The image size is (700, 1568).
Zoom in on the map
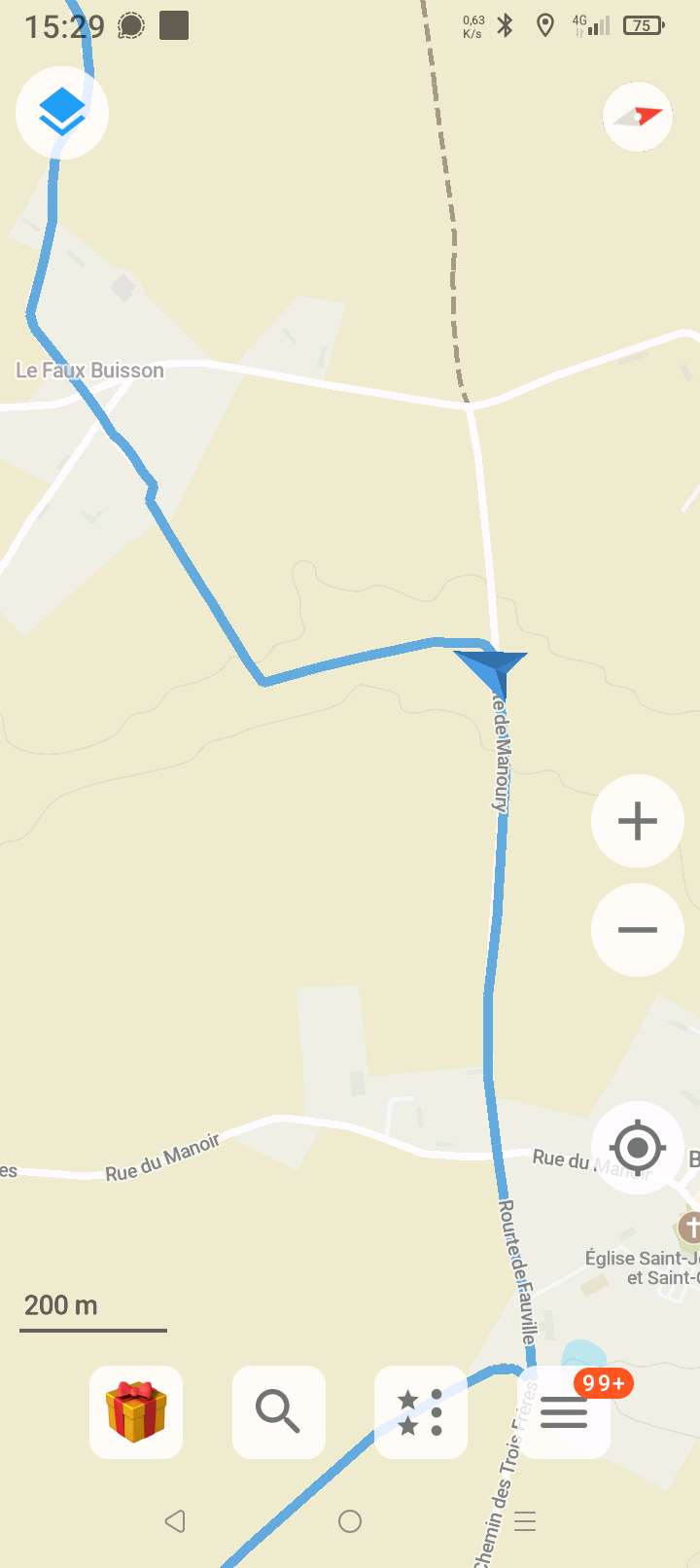click(638, 821)
